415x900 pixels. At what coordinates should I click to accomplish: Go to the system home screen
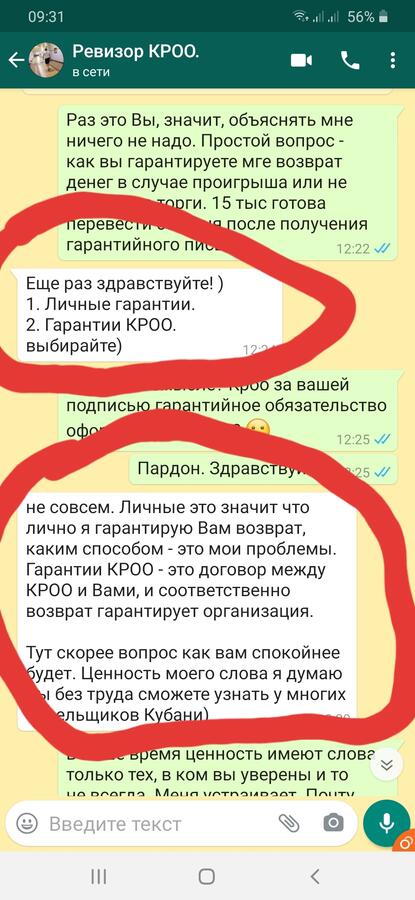(207, 876)
